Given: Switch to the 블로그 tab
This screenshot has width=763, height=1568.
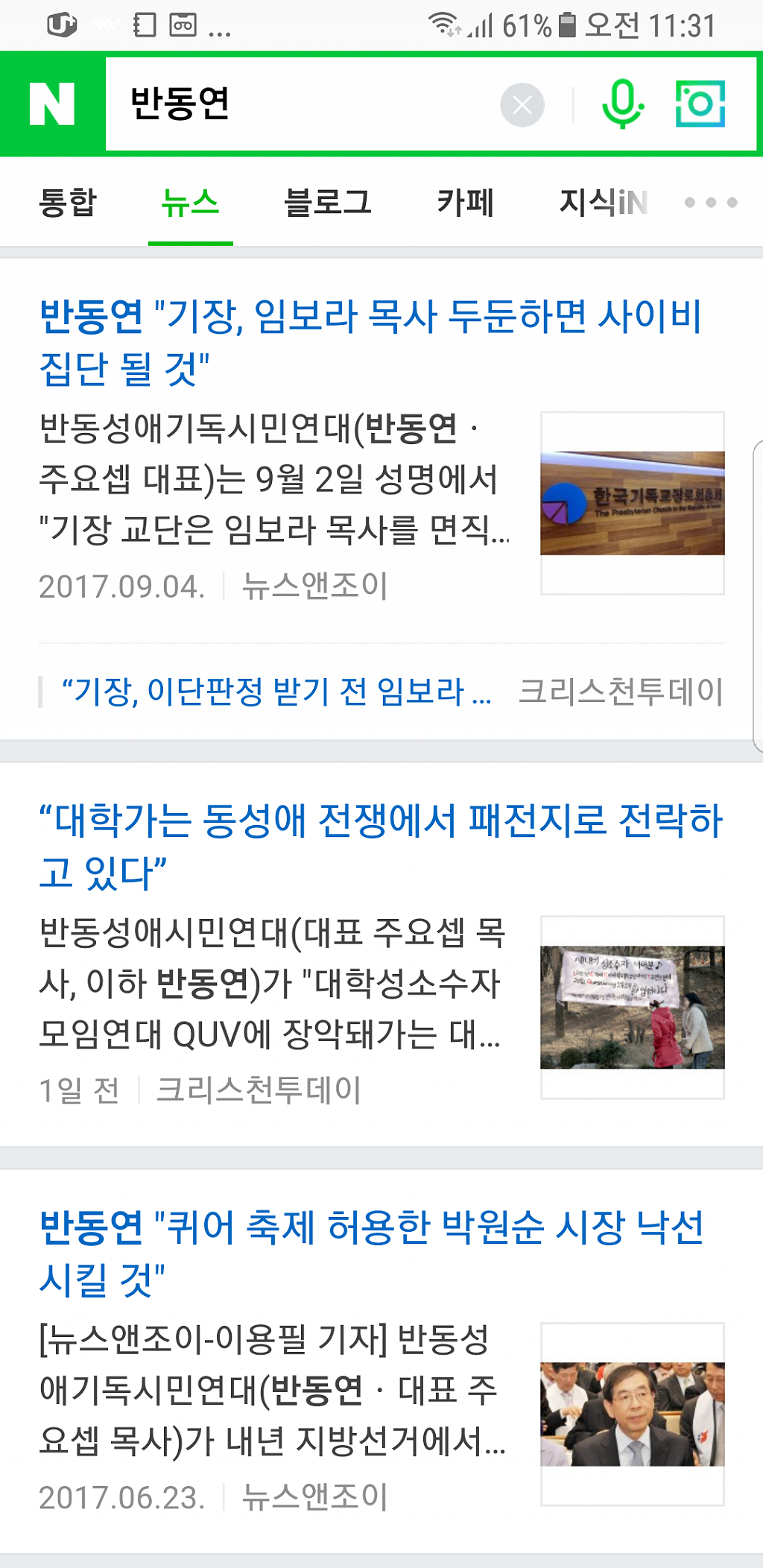Looking at the screenshot, I should tap(328, 202).
